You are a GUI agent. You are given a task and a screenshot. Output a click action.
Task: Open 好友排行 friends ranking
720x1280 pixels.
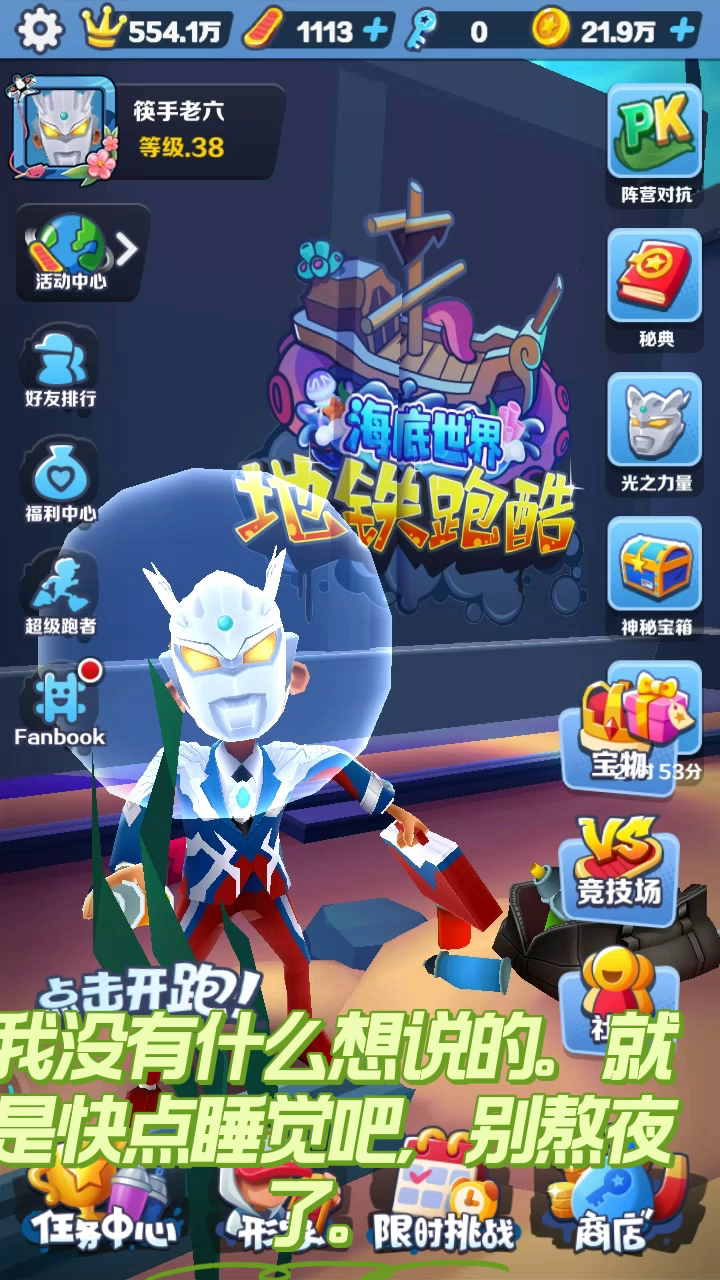coord(60,368)
